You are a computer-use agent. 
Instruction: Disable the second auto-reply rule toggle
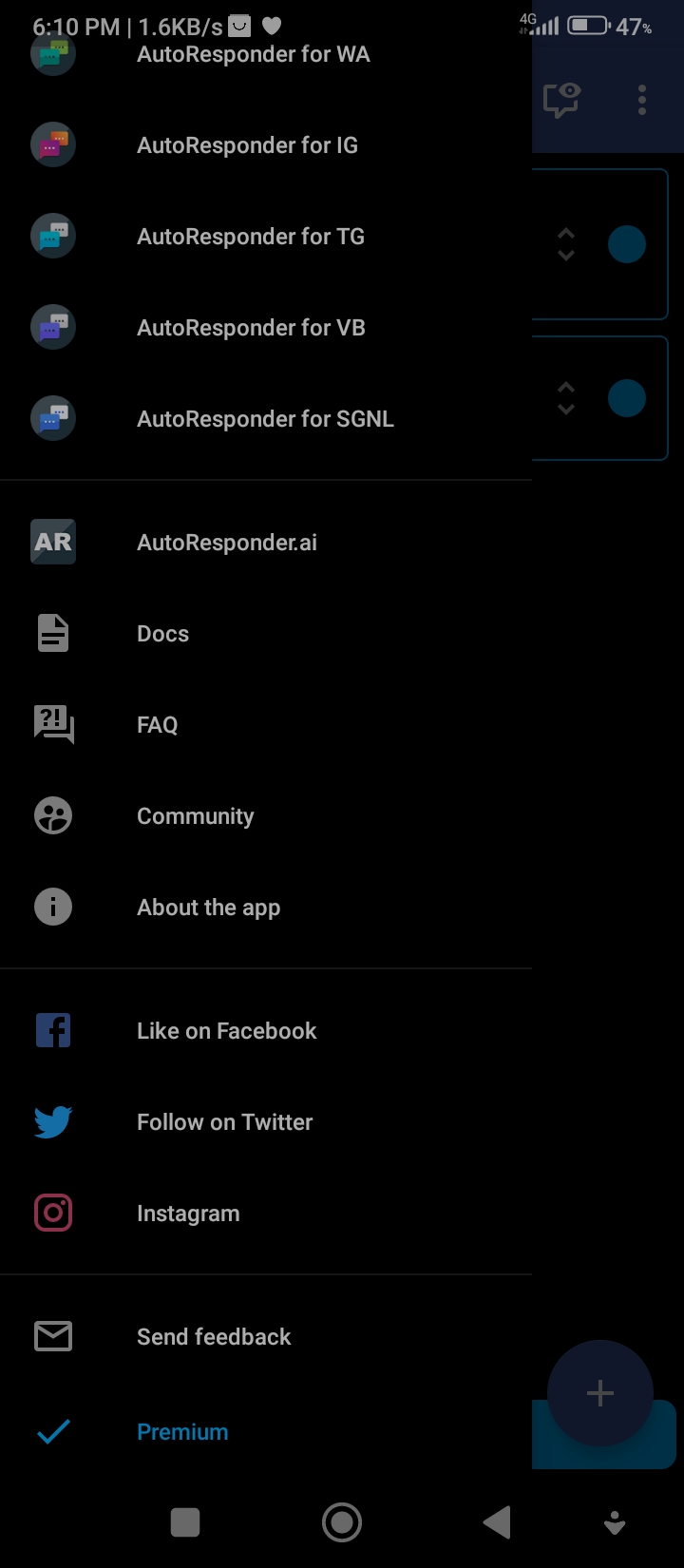(x=627, y=398)
